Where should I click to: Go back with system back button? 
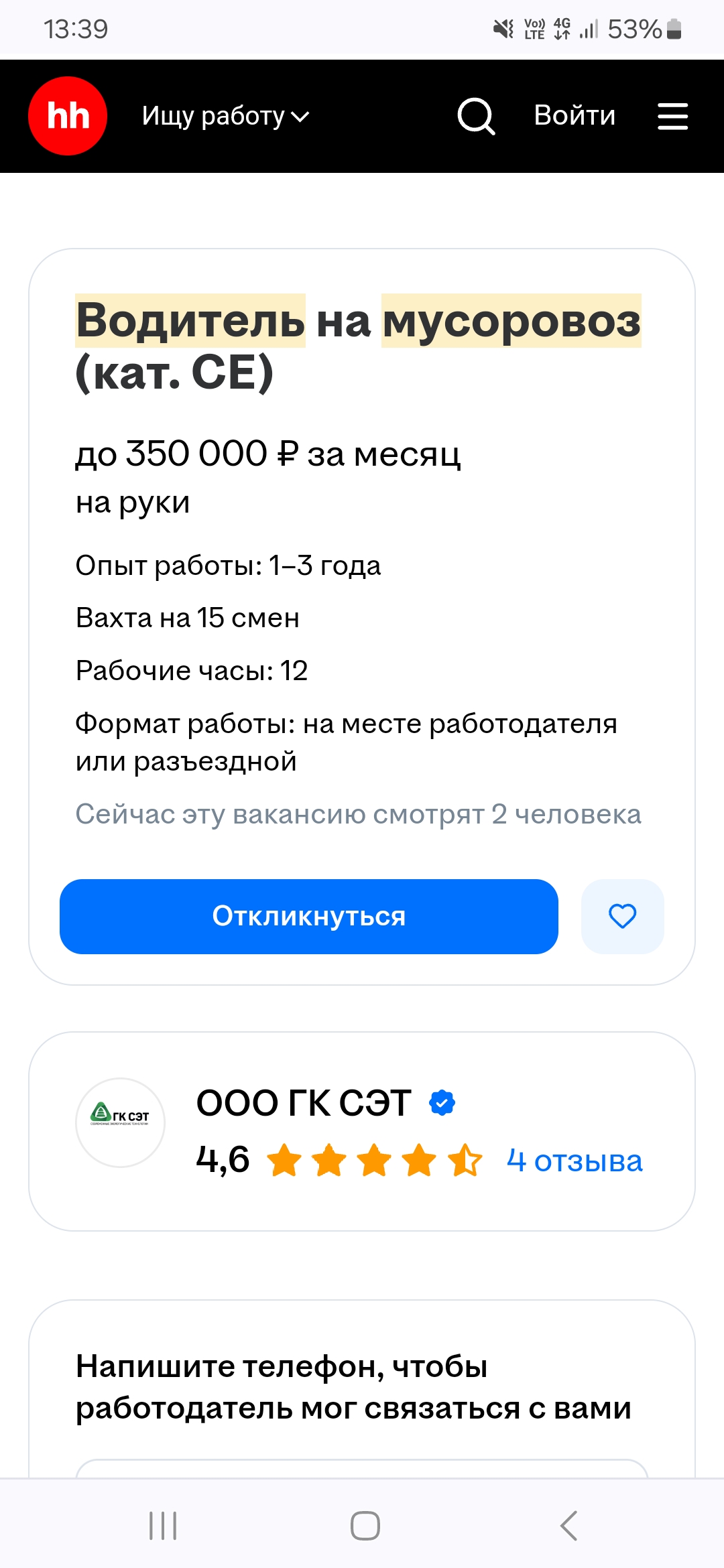coord(568,1526)
